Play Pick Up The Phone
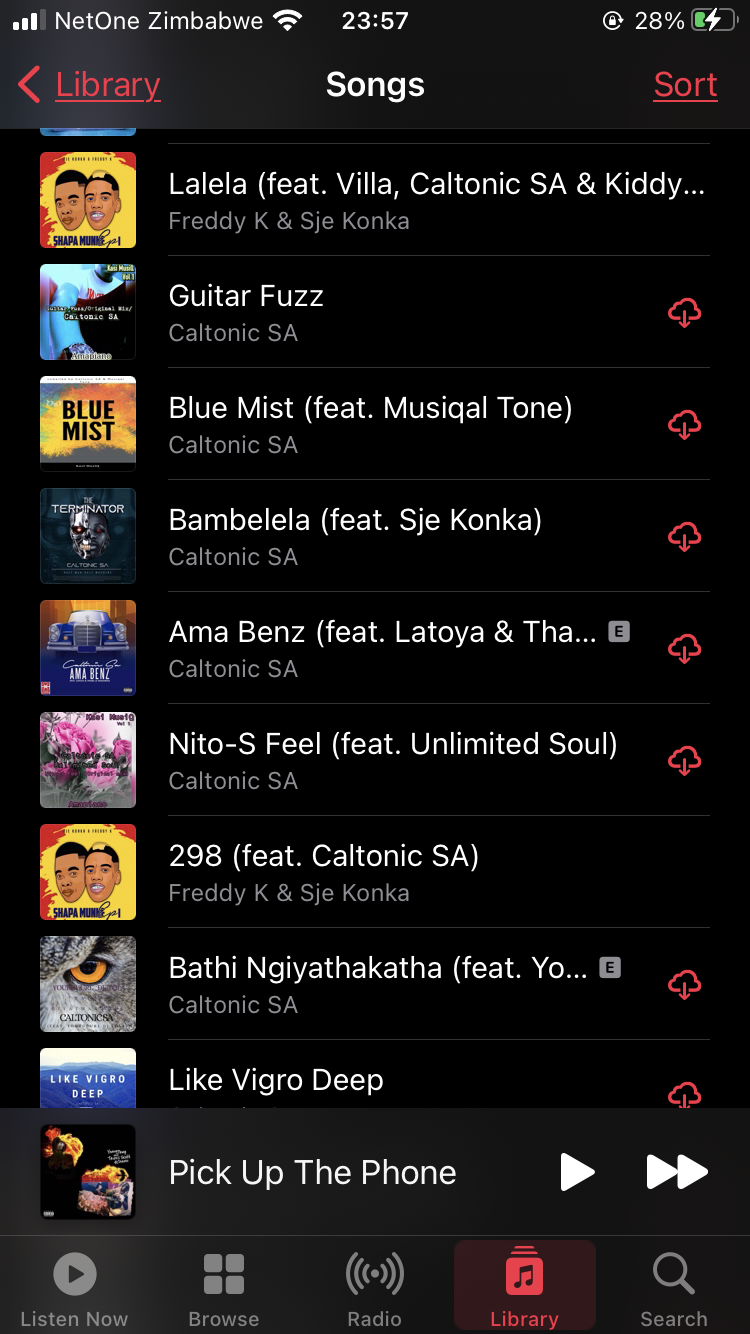The height and width of the screenshot is (1334, 750). tap(577, 1172)
